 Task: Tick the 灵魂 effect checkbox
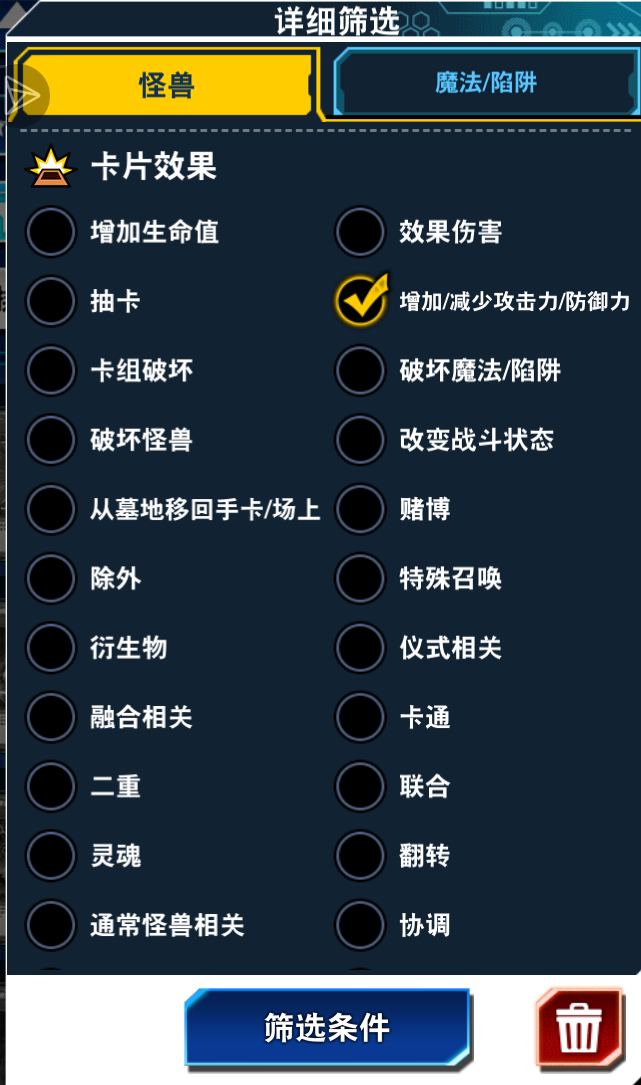click(x=51, y=856)
